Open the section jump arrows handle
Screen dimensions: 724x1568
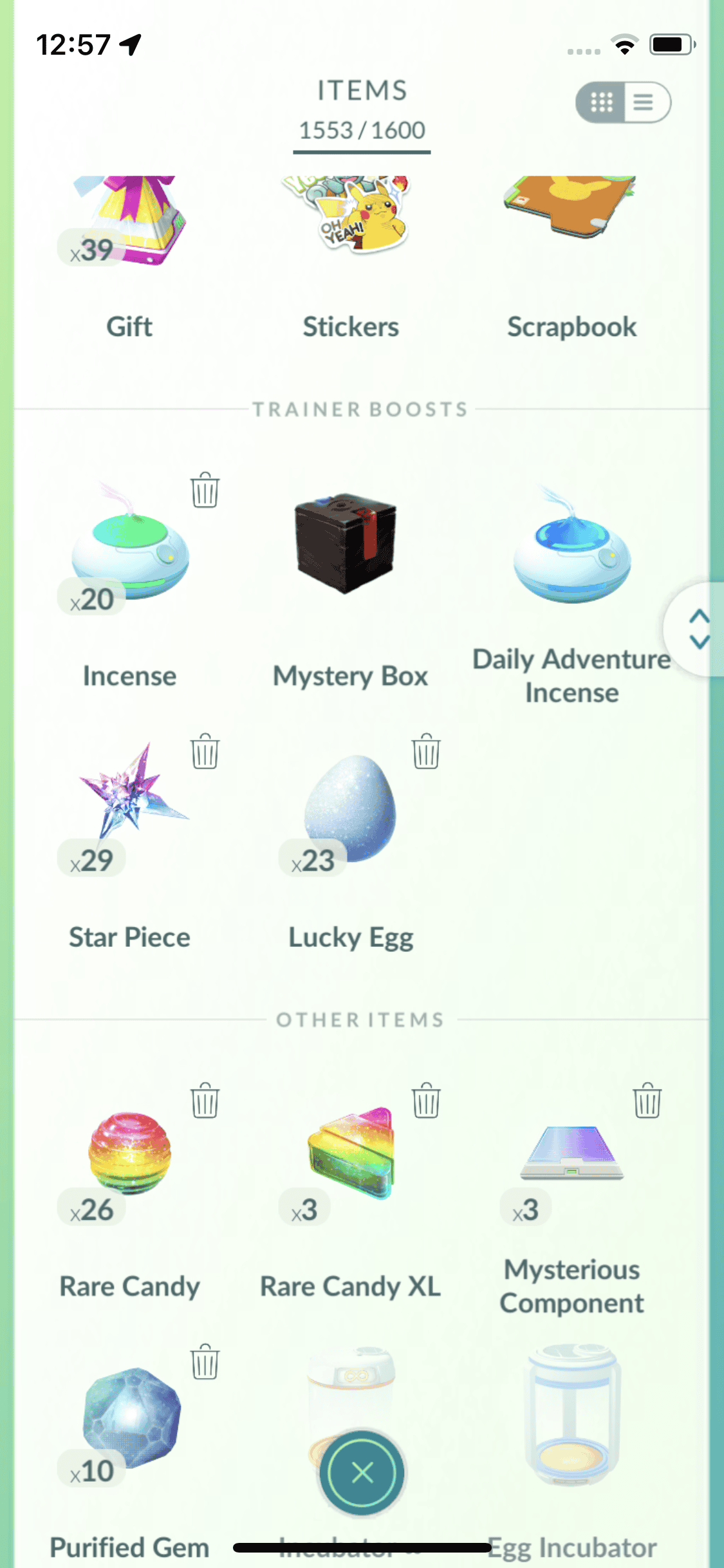click(x=698, y=629)
